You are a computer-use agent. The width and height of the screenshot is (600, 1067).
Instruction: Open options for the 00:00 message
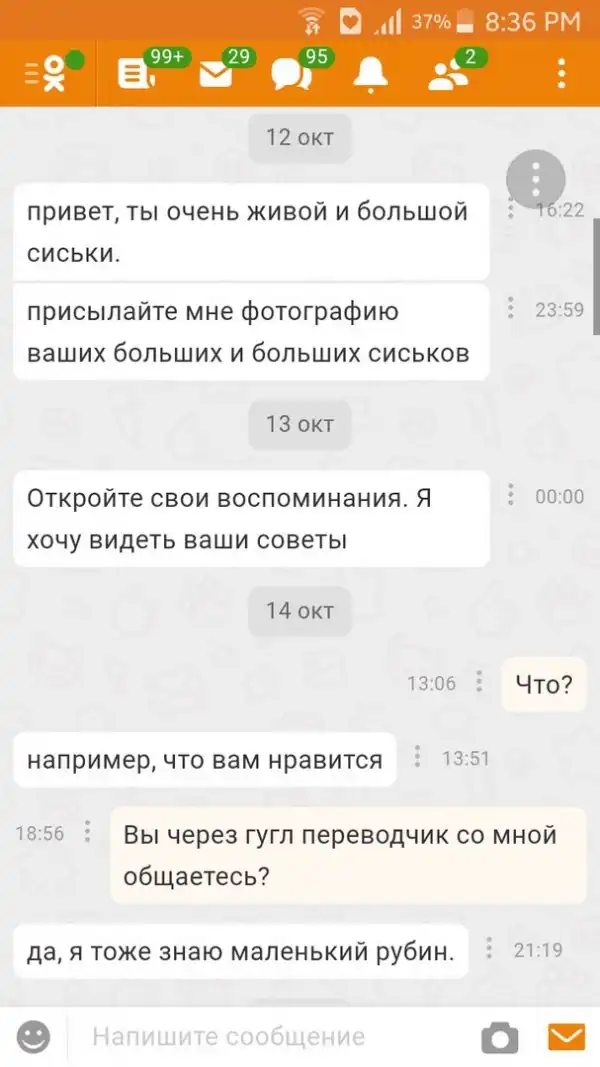click(x=511, y=494)
